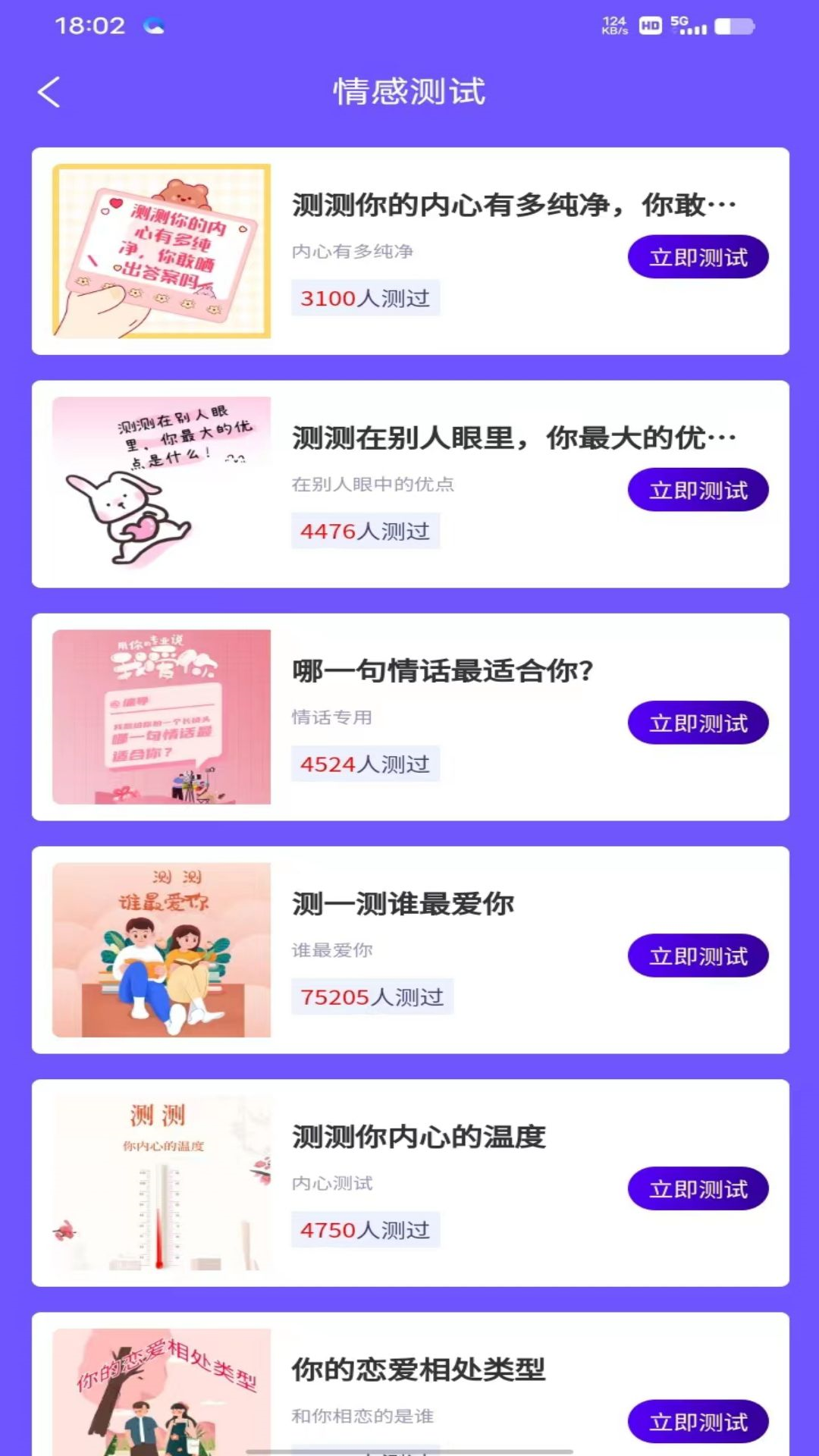Open the 测测在别人眼里 bunny card image

tap(162, 484)
